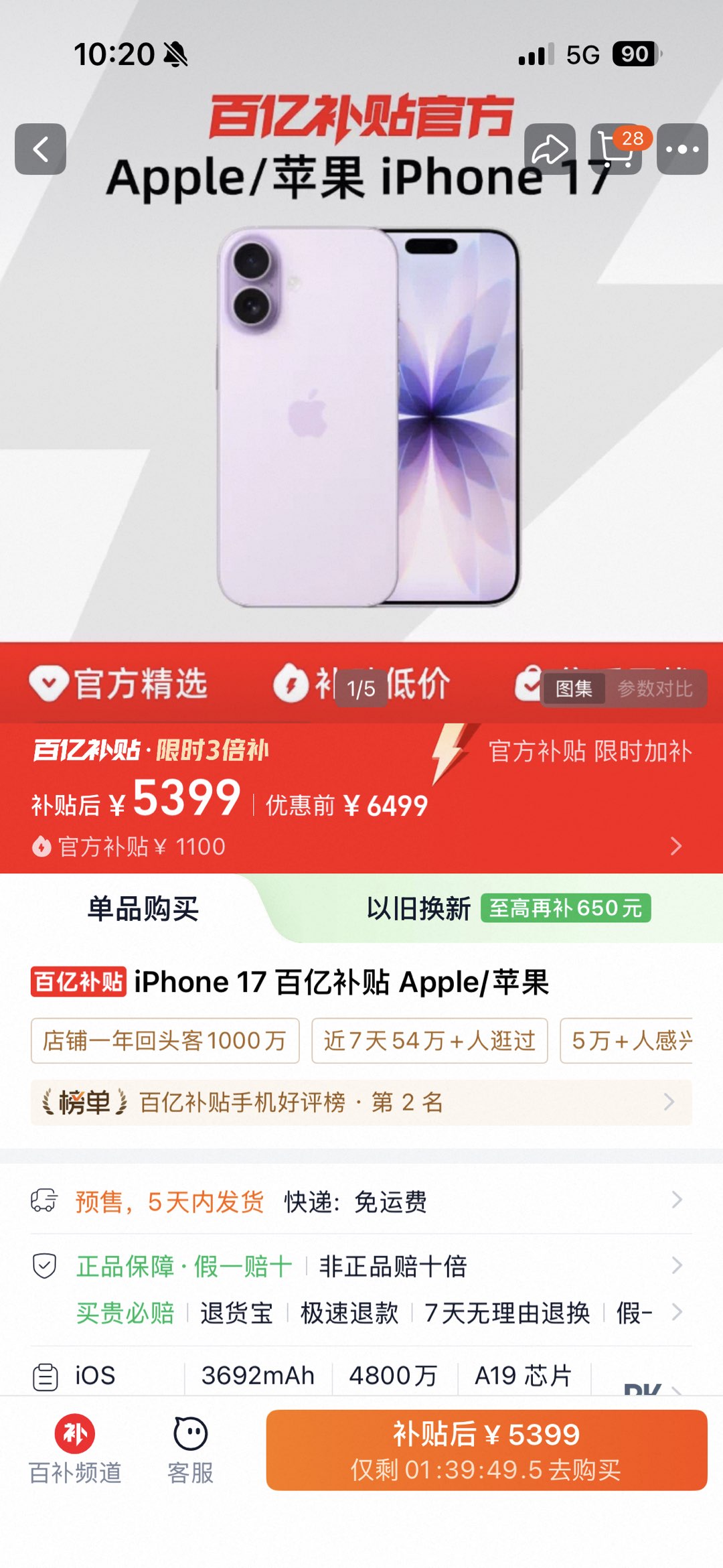Open the three-dot more menu
This screenshot has width=723, height=1568.
point(682,149)
